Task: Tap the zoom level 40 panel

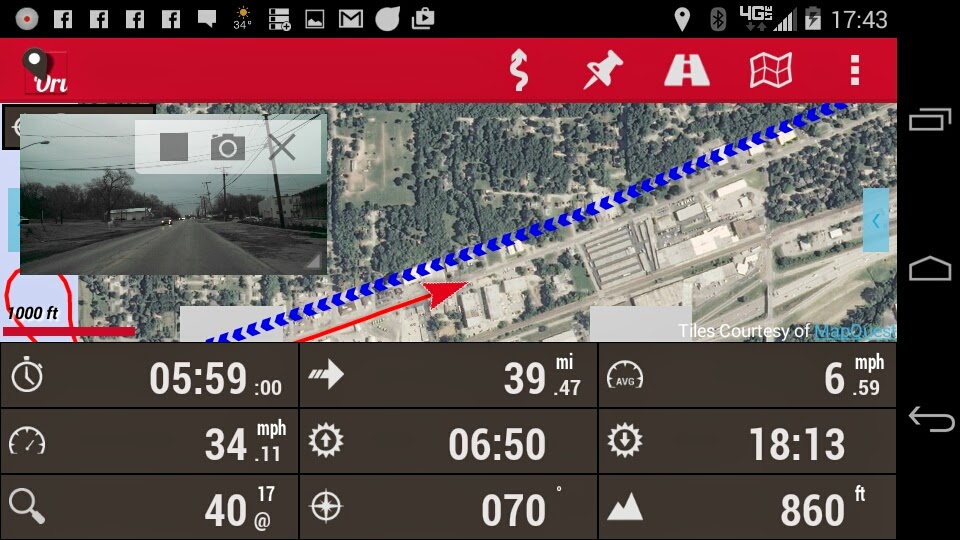Action: pos(150,507)
